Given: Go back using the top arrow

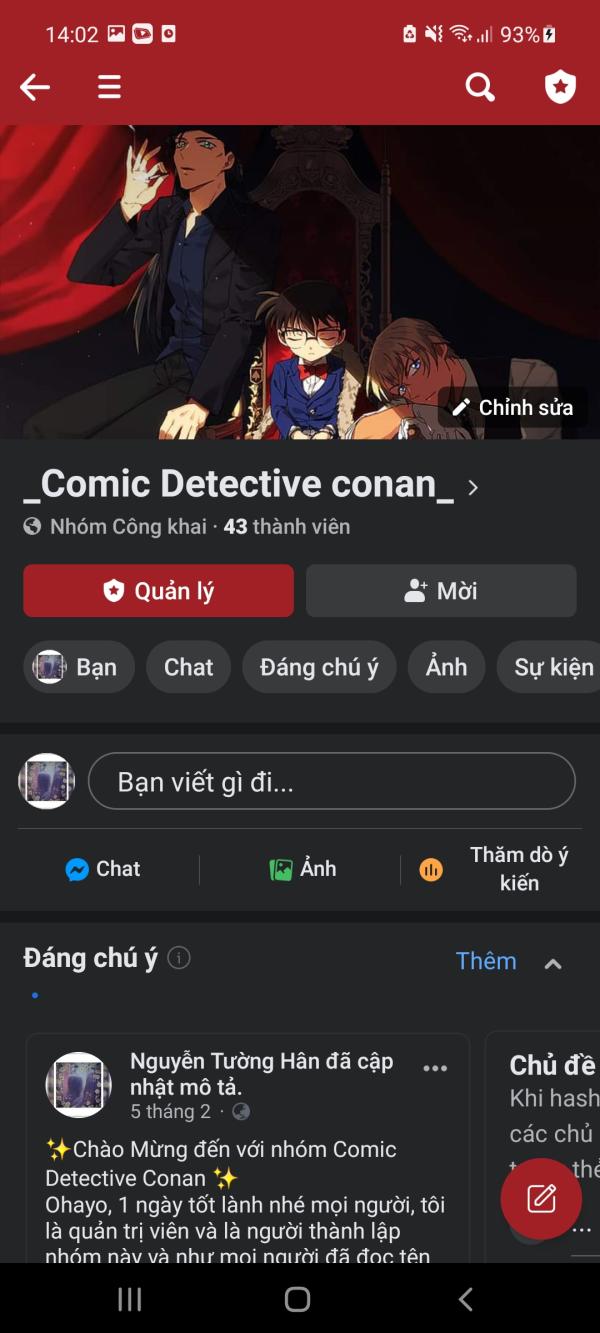Looking at the screenshot, I should 35,88.
